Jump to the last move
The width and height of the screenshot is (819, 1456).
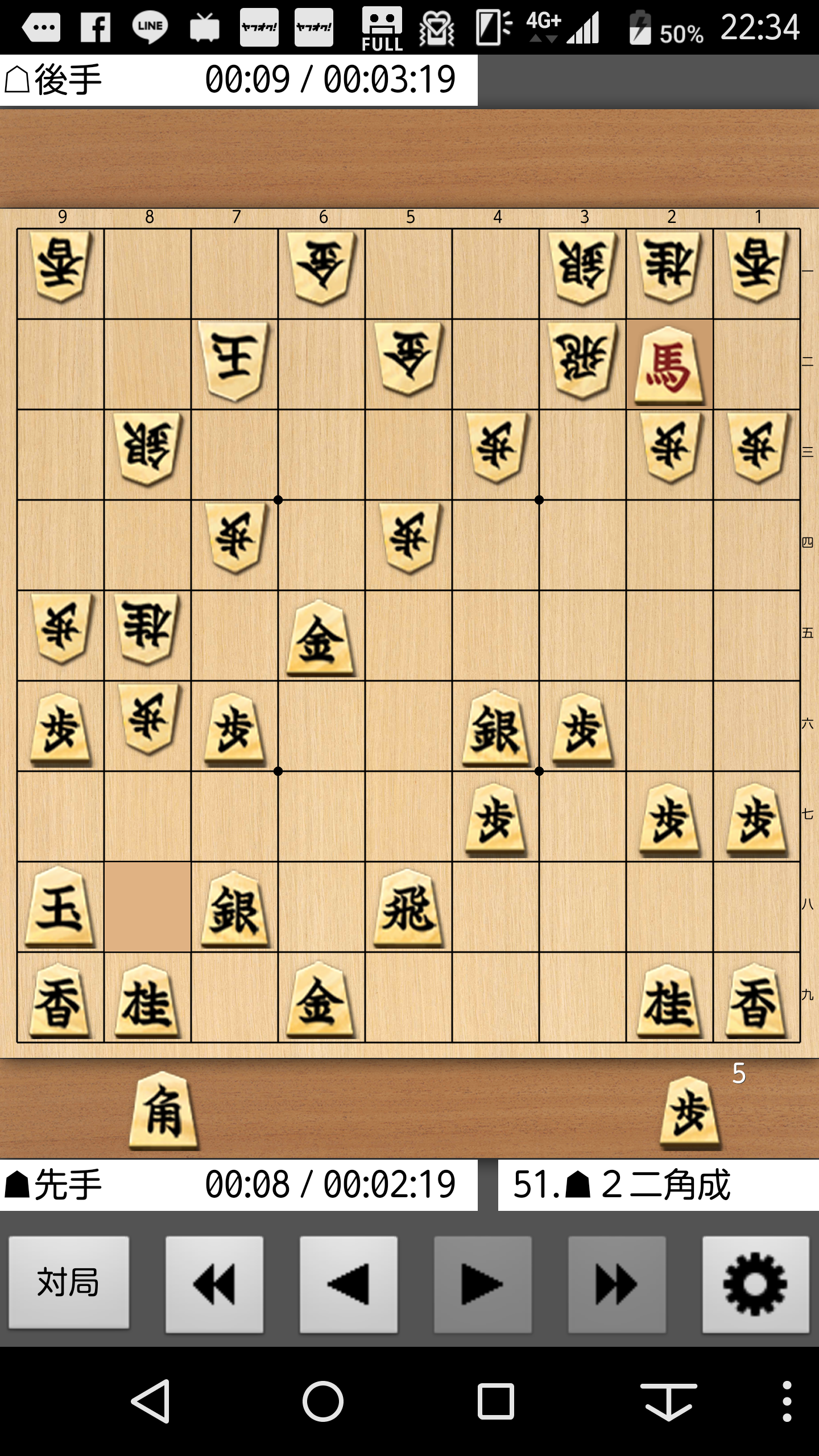click(617, 1284)
